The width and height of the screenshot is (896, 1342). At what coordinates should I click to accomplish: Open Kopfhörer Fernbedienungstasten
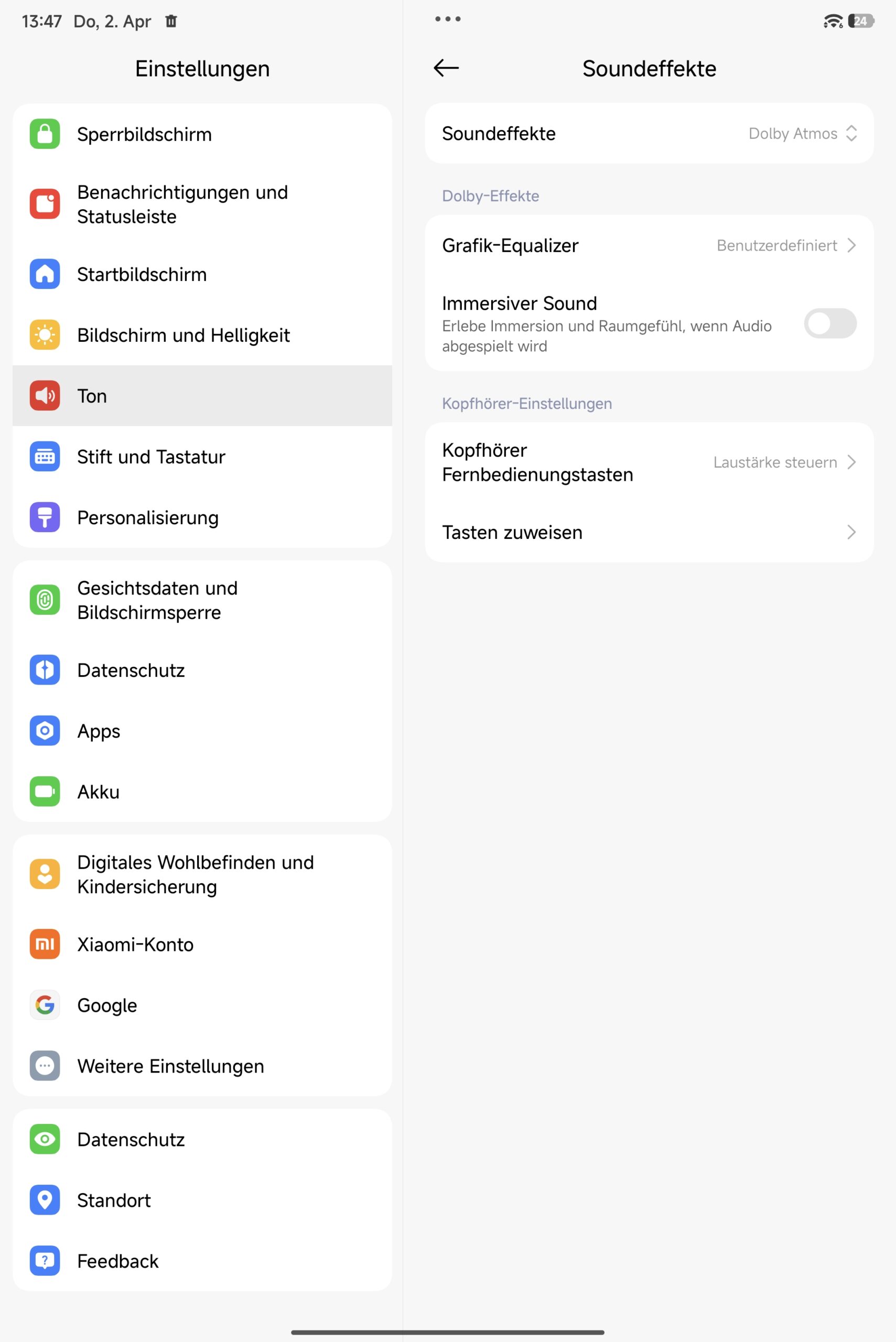649,462
